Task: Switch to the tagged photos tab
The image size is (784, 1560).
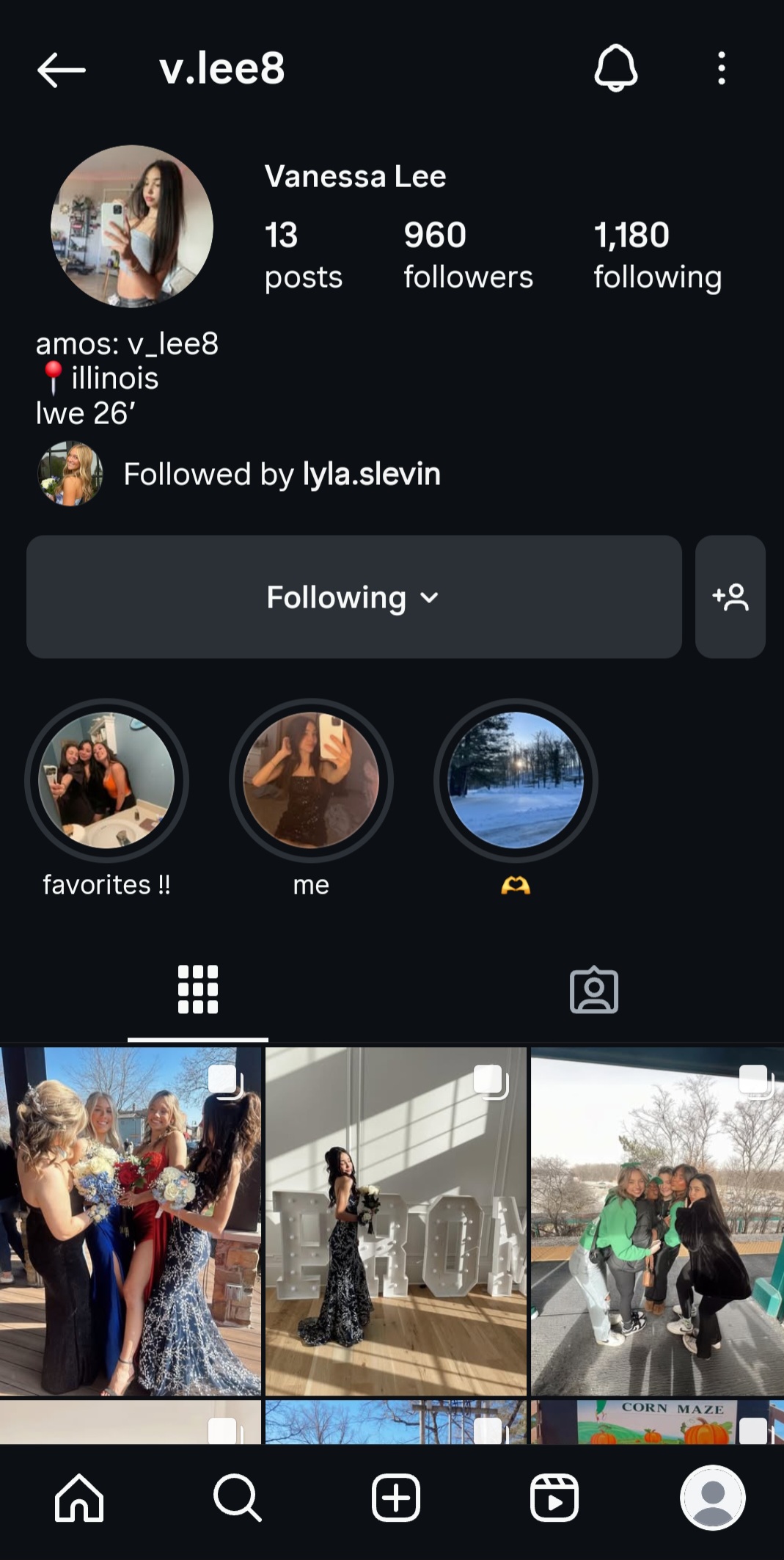Action: (594, 990)
